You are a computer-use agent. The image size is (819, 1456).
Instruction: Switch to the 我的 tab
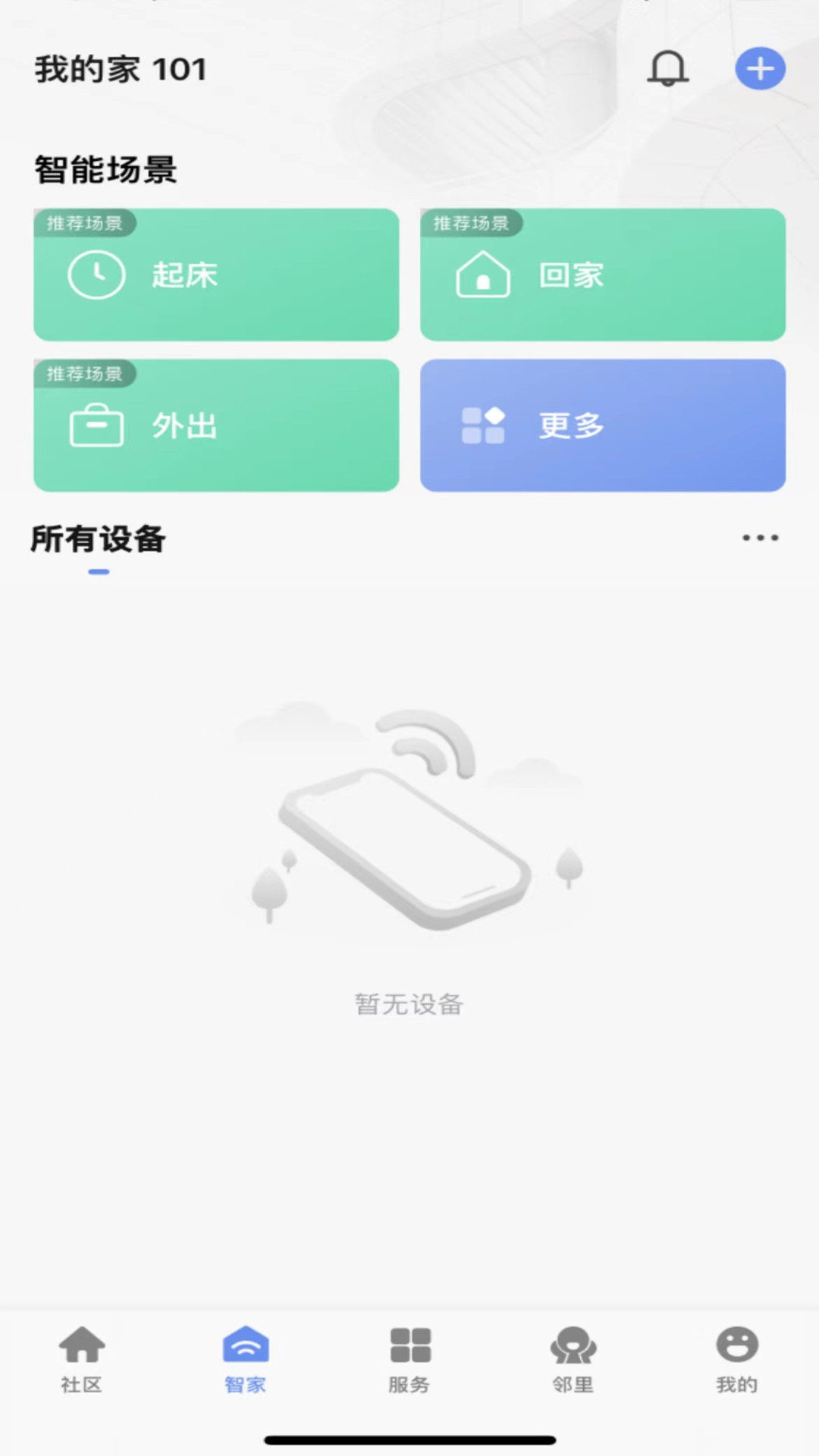pyautogui.click(x=737, y=1360)
